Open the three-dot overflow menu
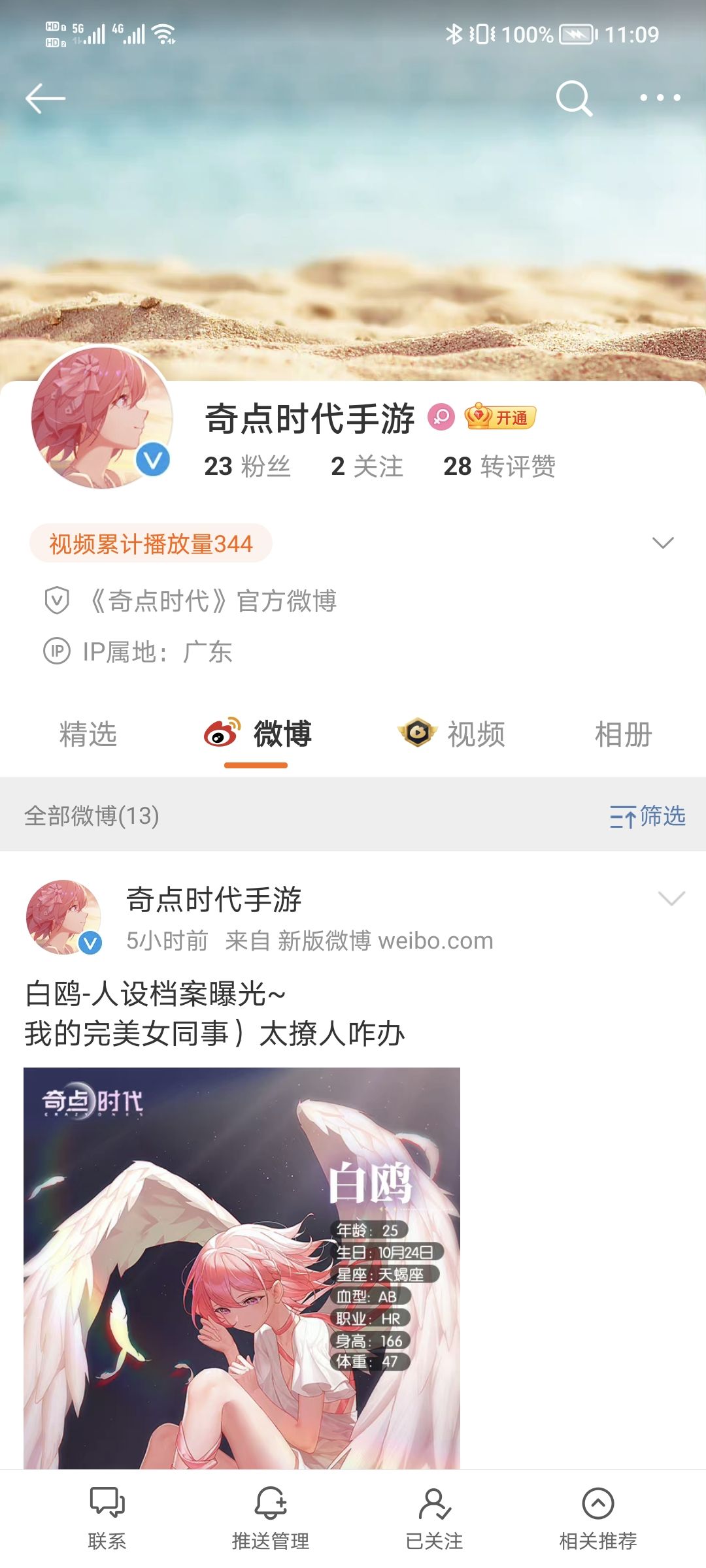Image resolution: width=706 pixels, height=1568 pixels. pos(660,98)
